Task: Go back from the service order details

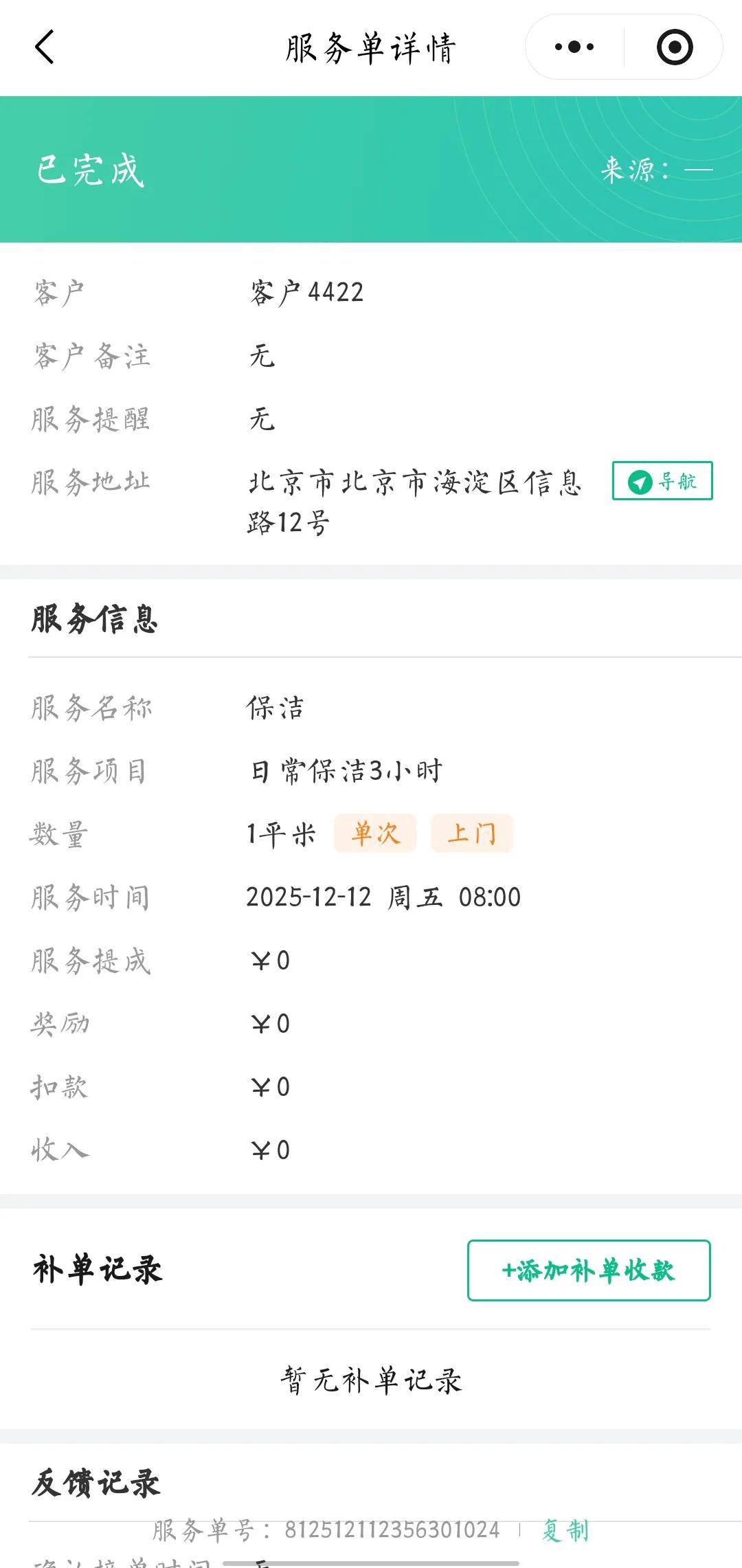Action: [x=45, y=47]
